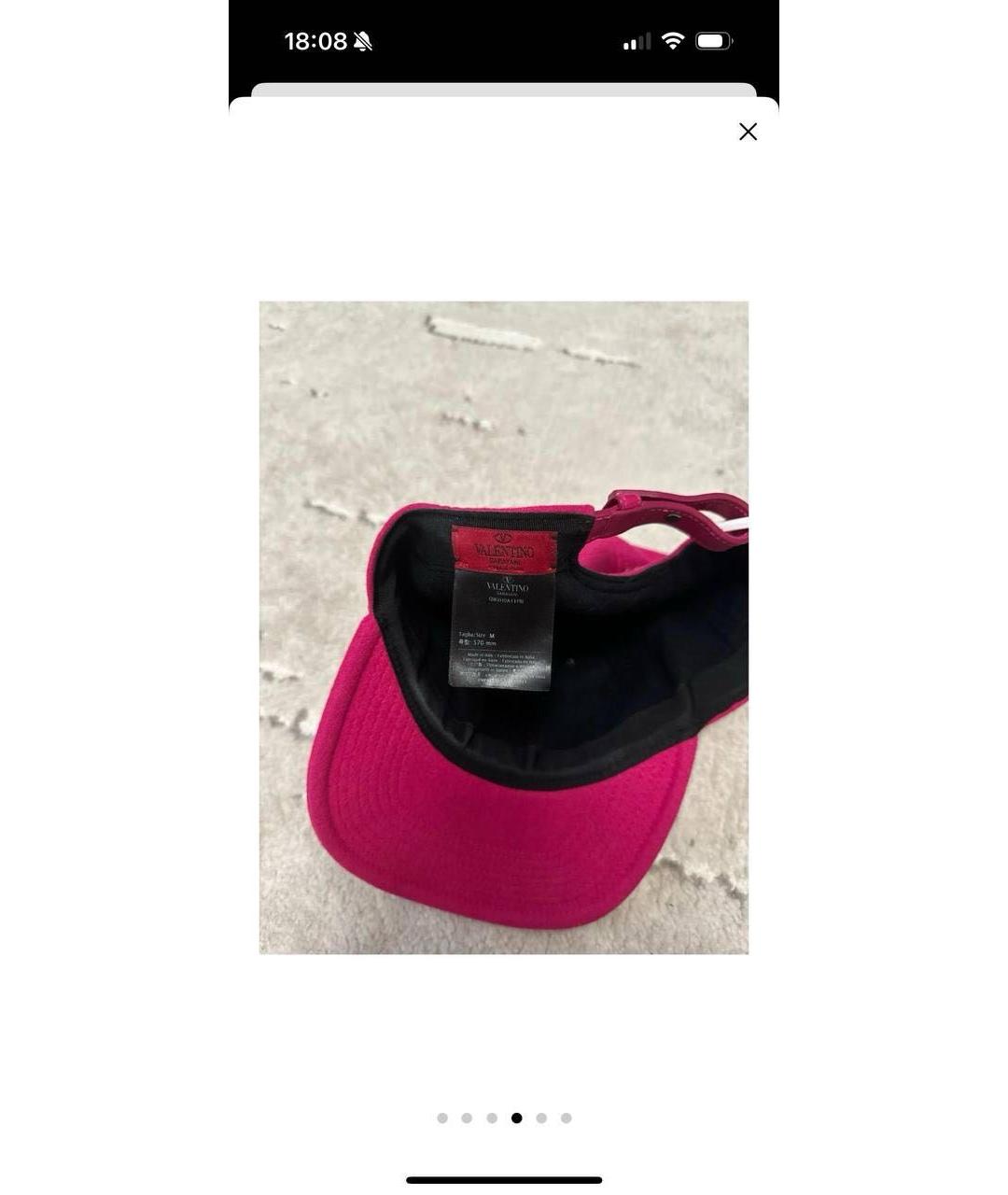Jump to the first photo dot

tap(442, 1118)
